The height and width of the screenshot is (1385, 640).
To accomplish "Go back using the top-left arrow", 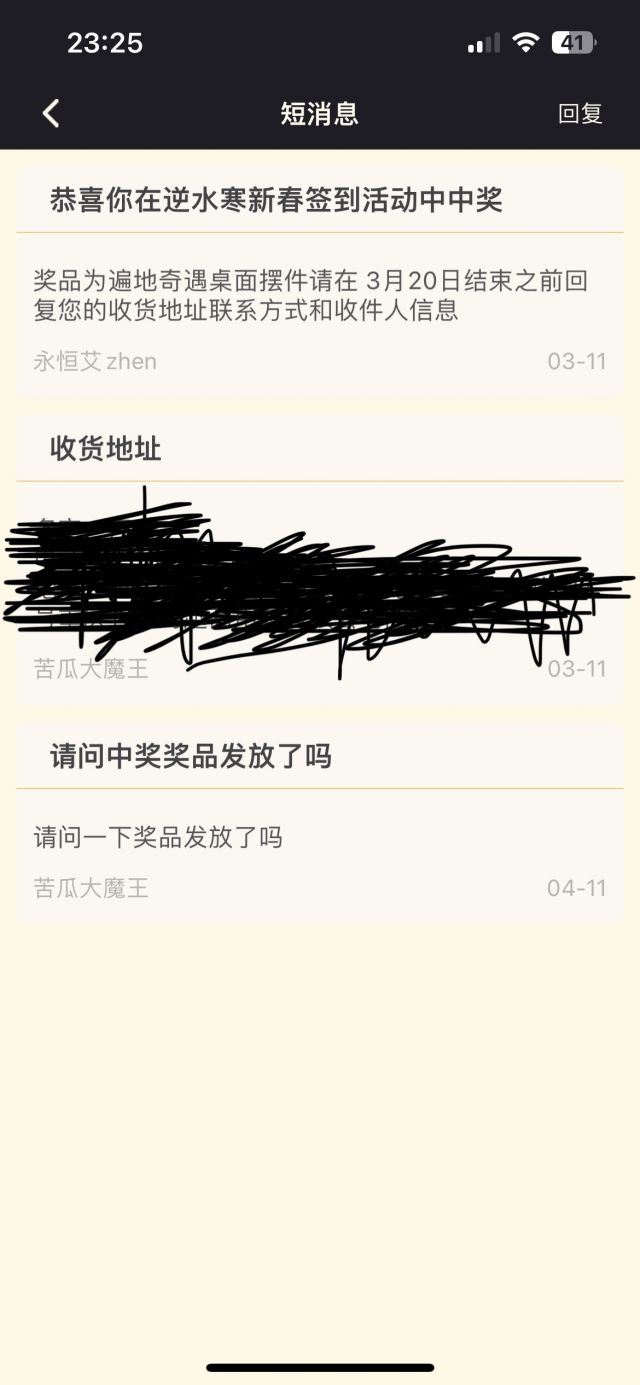I will pos(51,113).
